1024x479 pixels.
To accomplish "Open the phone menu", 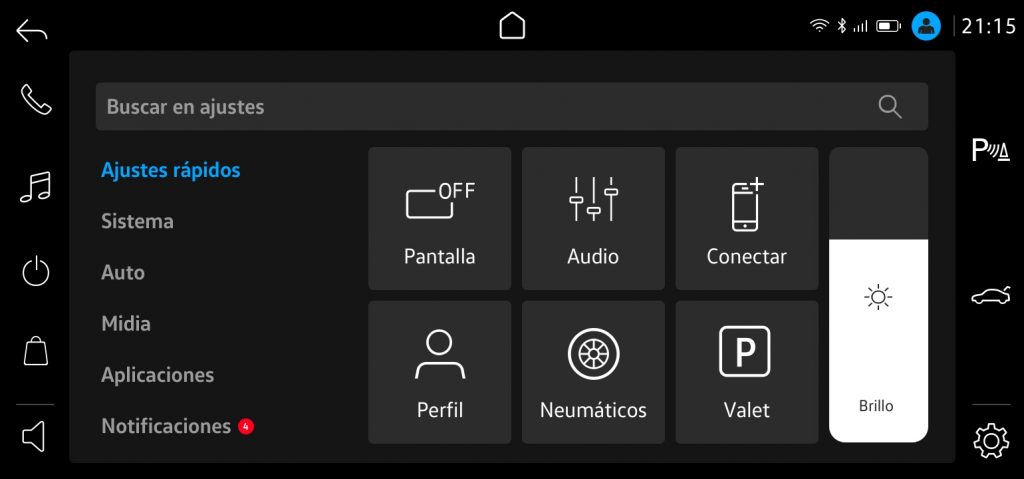I will [36, 99].
